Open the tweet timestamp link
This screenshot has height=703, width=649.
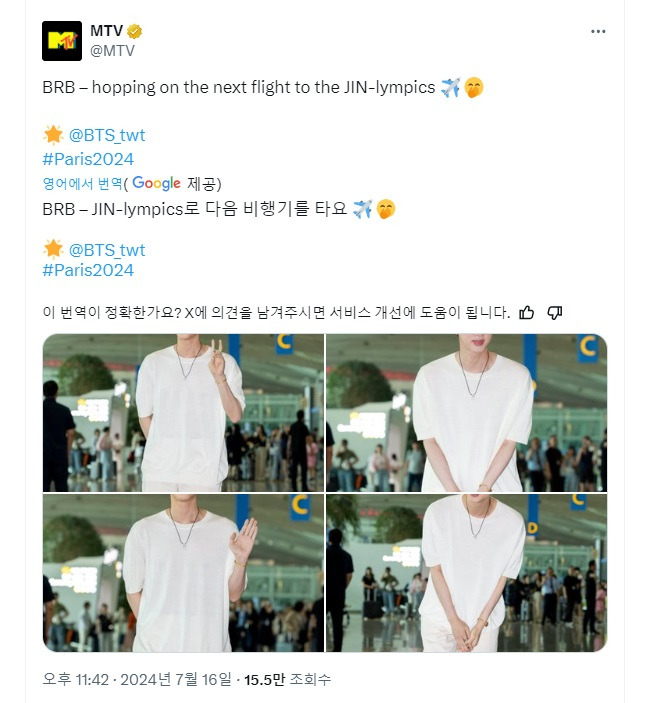coord(139,679)
